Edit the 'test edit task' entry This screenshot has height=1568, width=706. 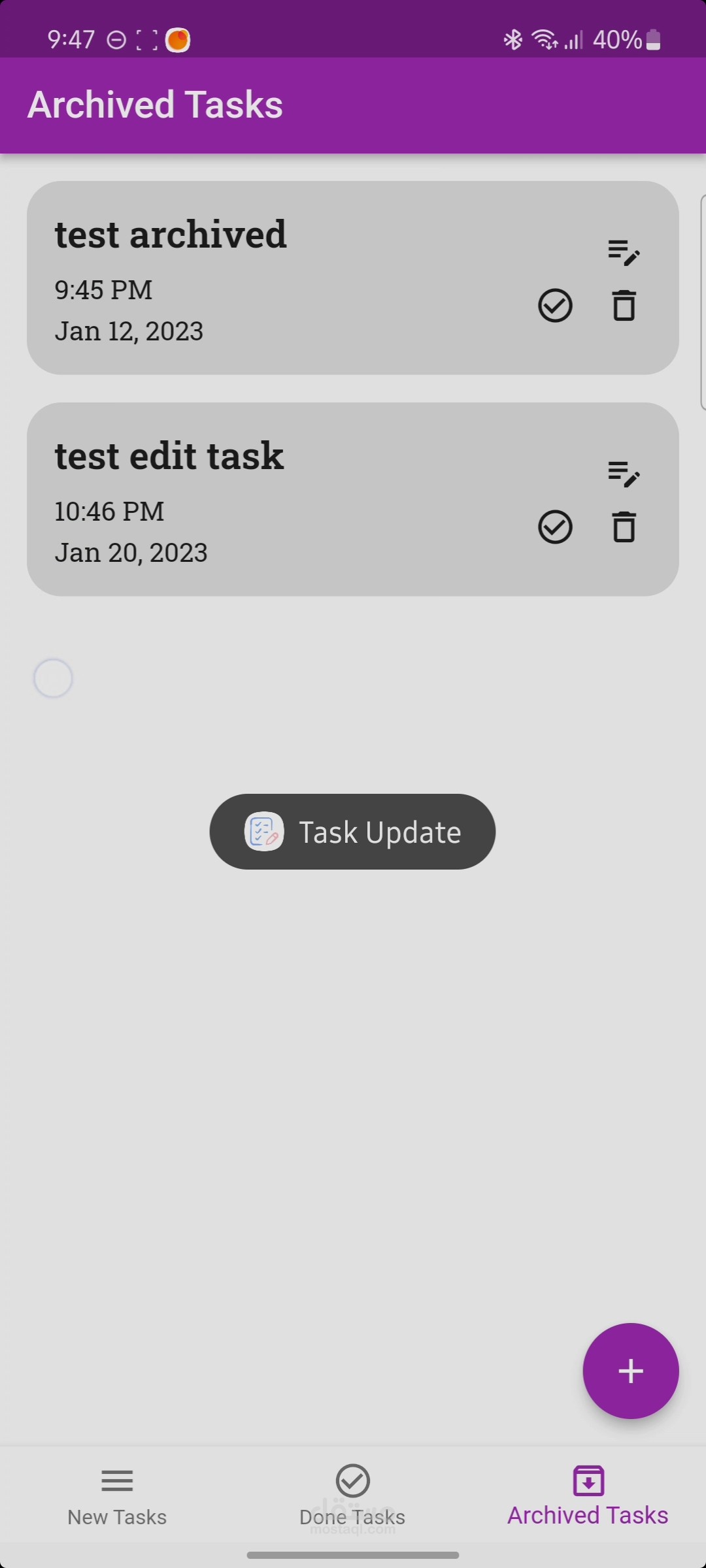(623, 474)
